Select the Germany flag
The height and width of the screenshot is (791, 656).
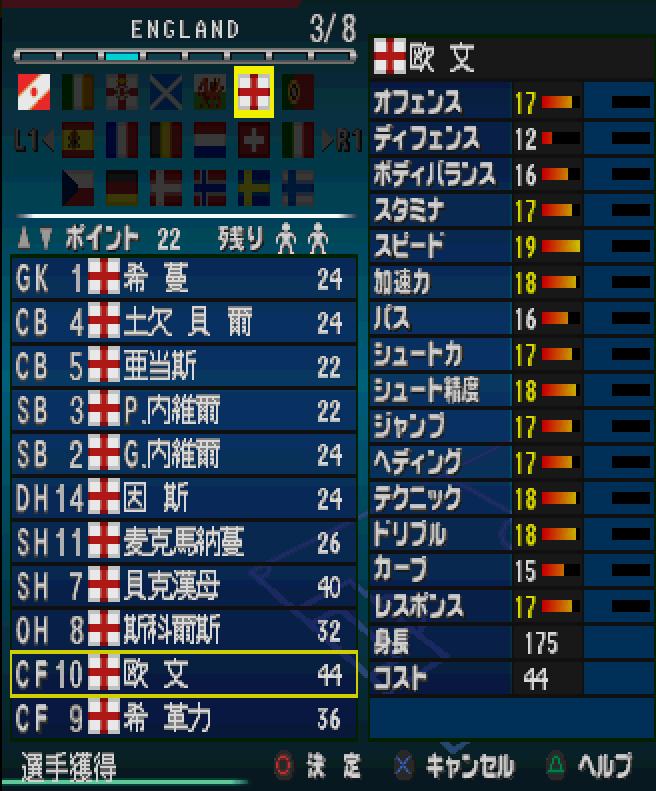click(122, 187)
